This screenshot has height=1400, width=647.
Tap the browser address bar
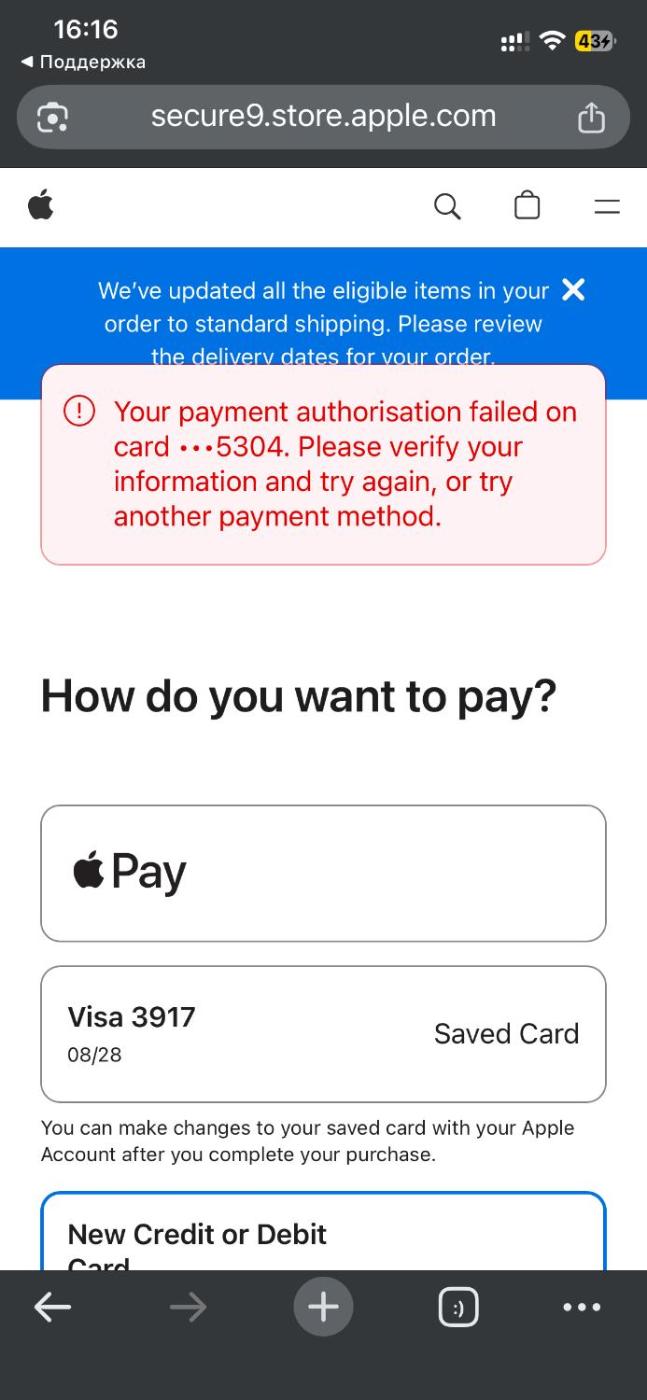pos(323,116)
